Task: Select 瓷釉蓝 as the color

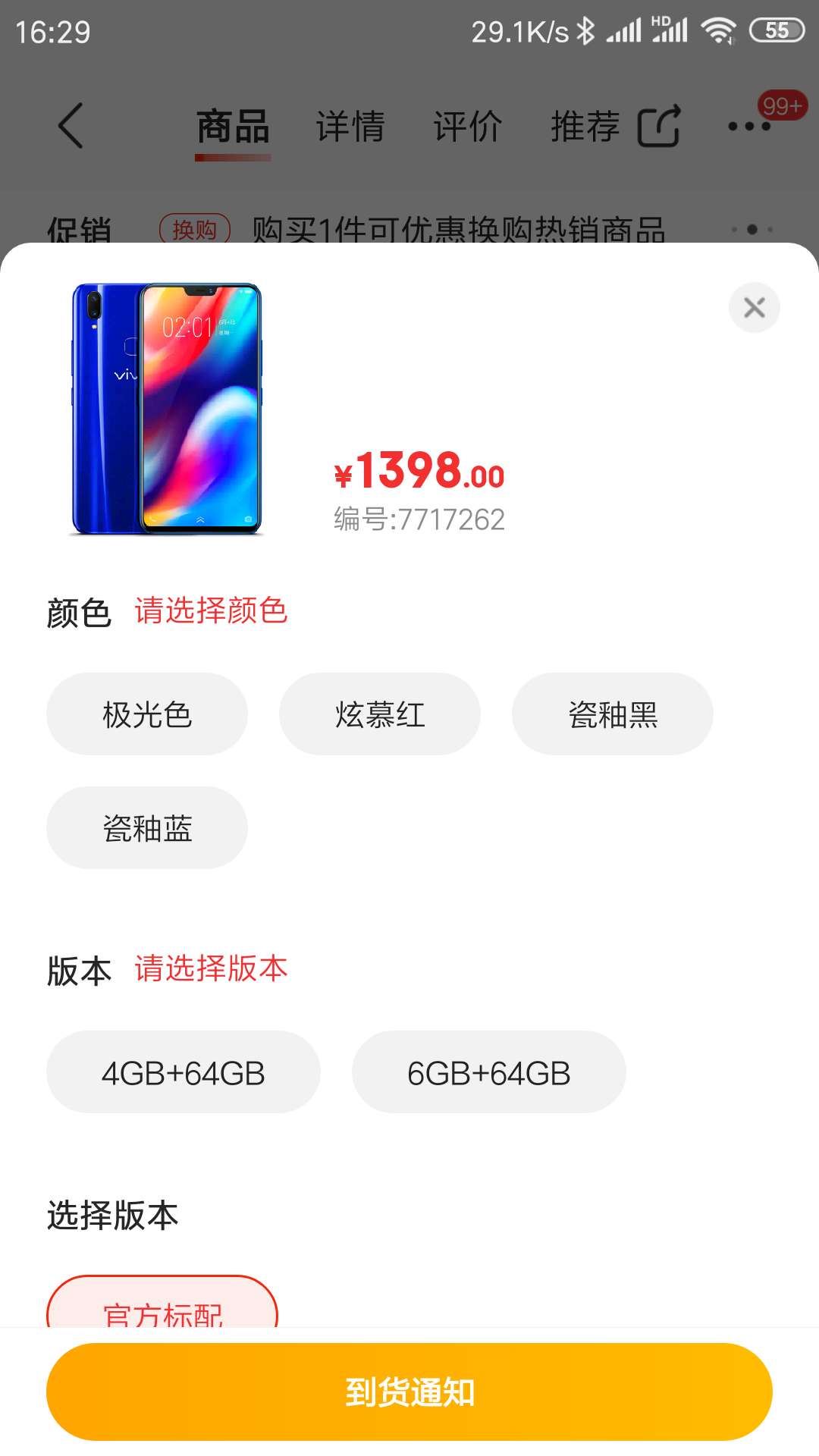Action: click(x=147, y=828)
